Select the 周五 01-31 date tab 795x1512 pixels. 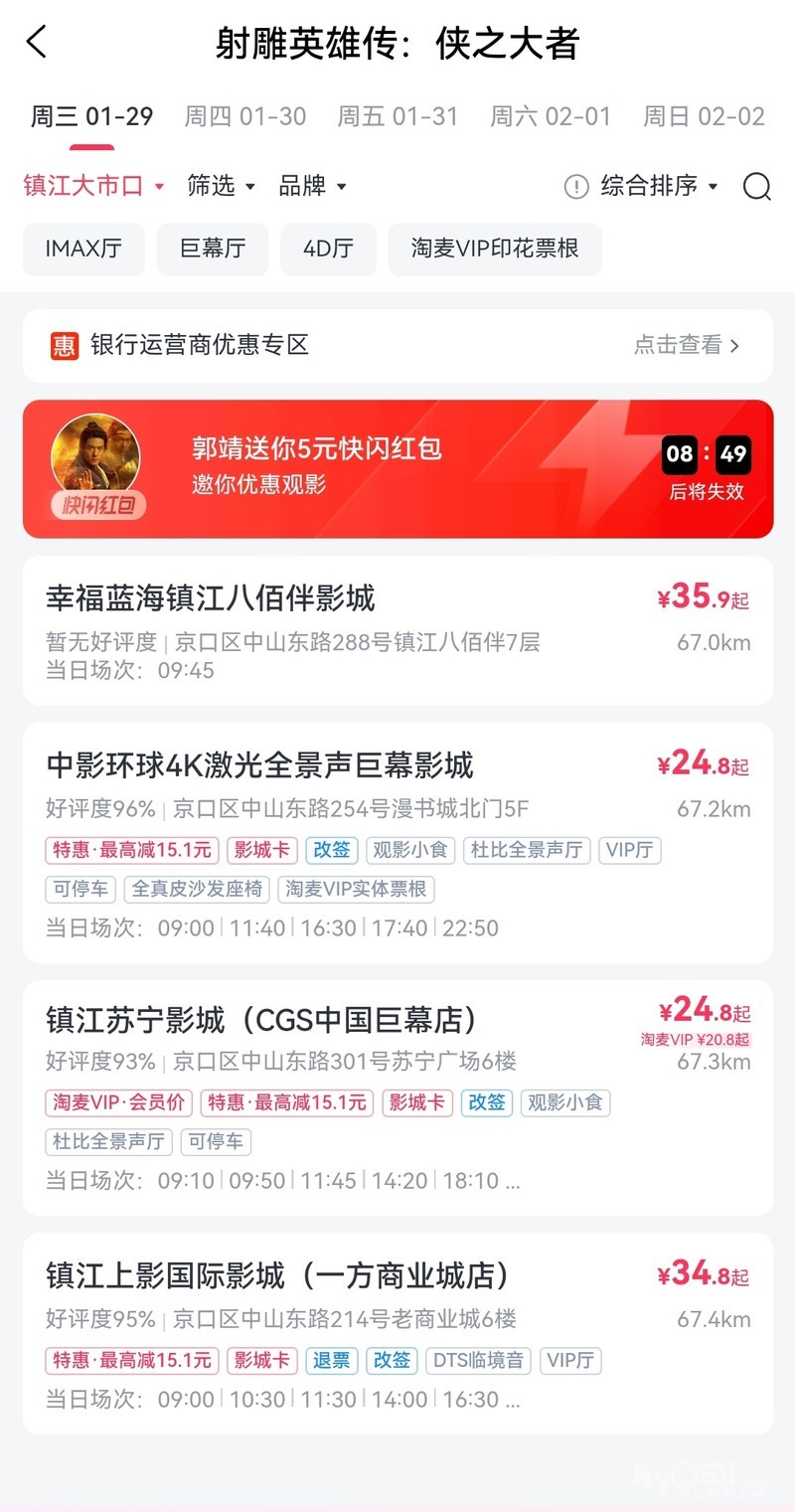coord(397,116)
